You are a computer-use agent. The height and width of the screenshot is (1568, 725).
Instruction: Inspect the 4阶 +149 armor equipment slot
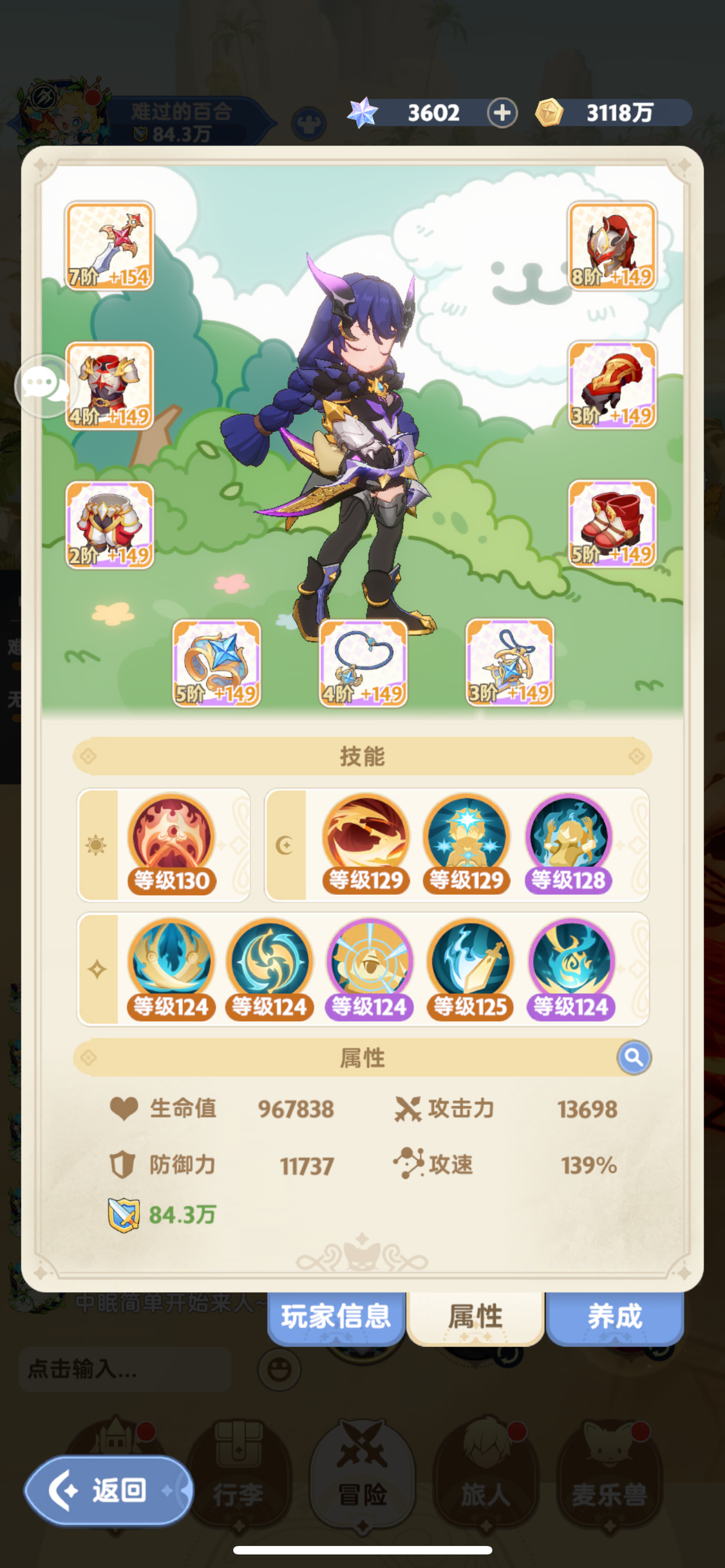click(x=108, y=388)
